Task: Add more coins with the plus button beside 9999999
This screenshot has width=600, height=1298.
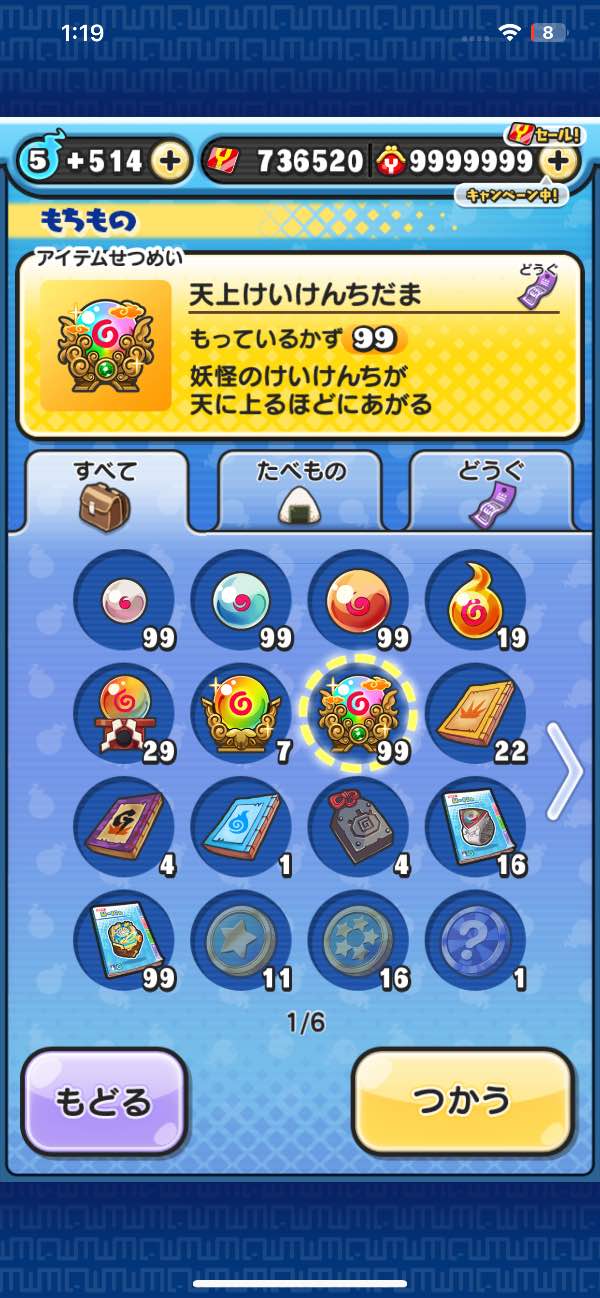Action: point(560,161)
